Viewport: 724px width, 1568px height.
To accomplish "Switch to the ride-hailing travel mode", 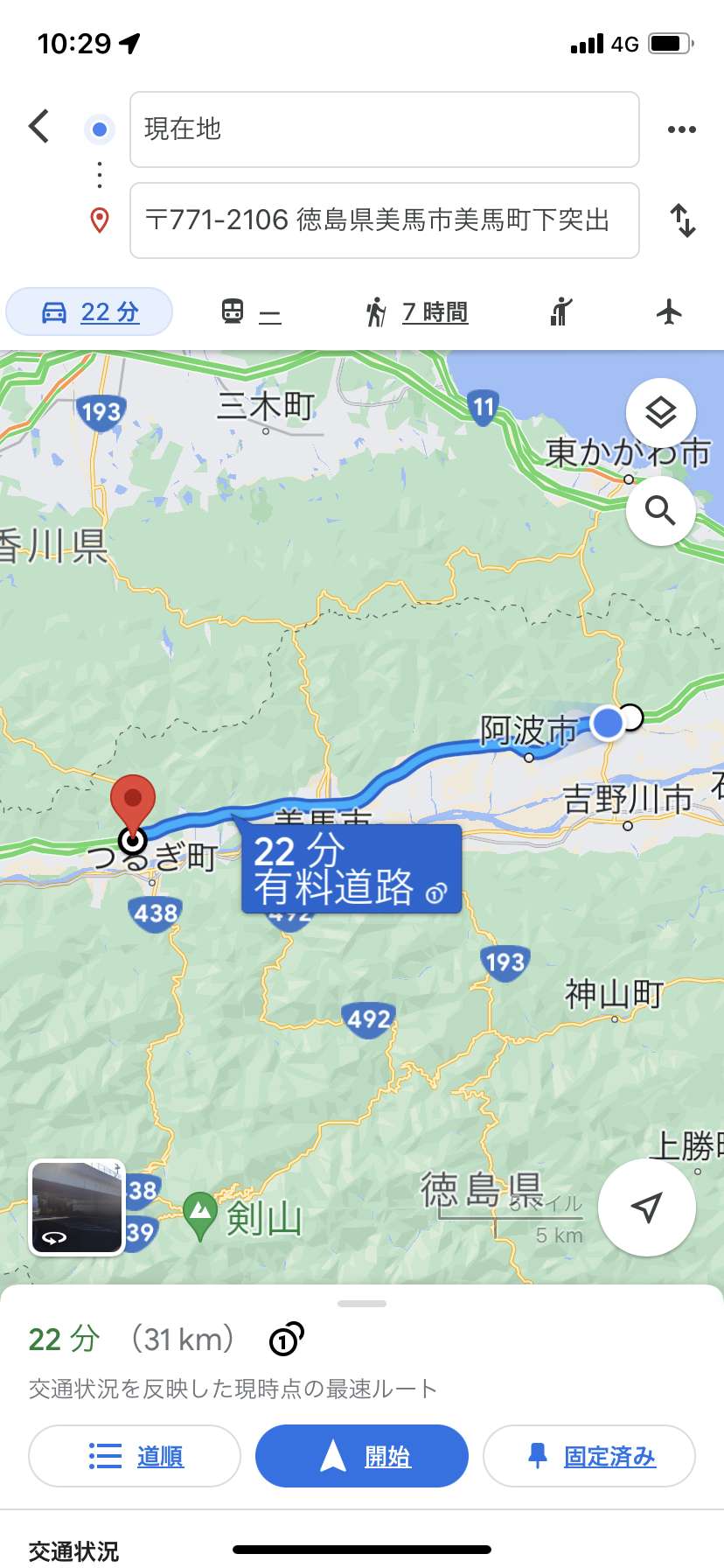I will click(x=560, y=311).
